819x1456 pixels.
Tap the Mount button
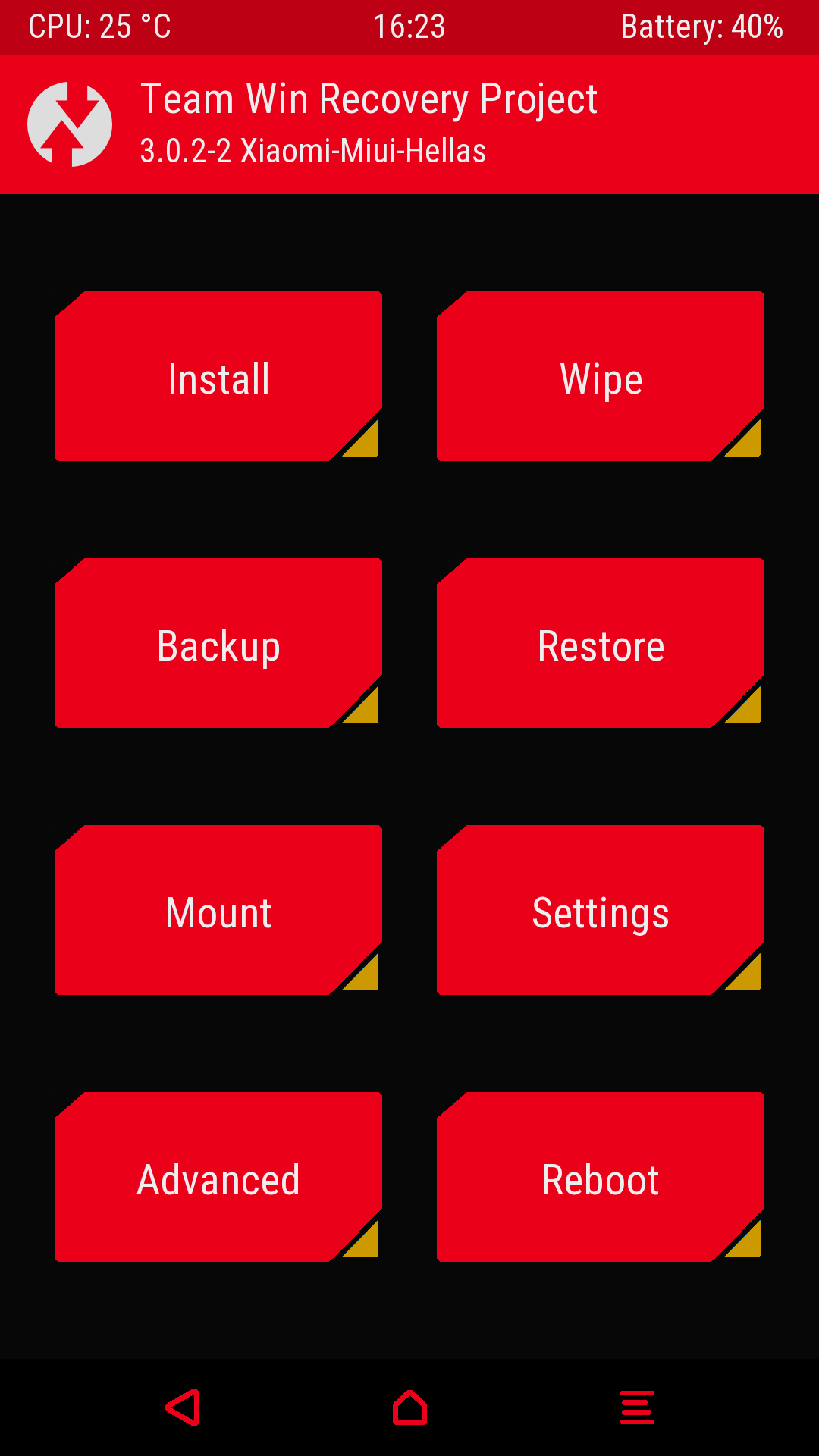coord(218,911)
